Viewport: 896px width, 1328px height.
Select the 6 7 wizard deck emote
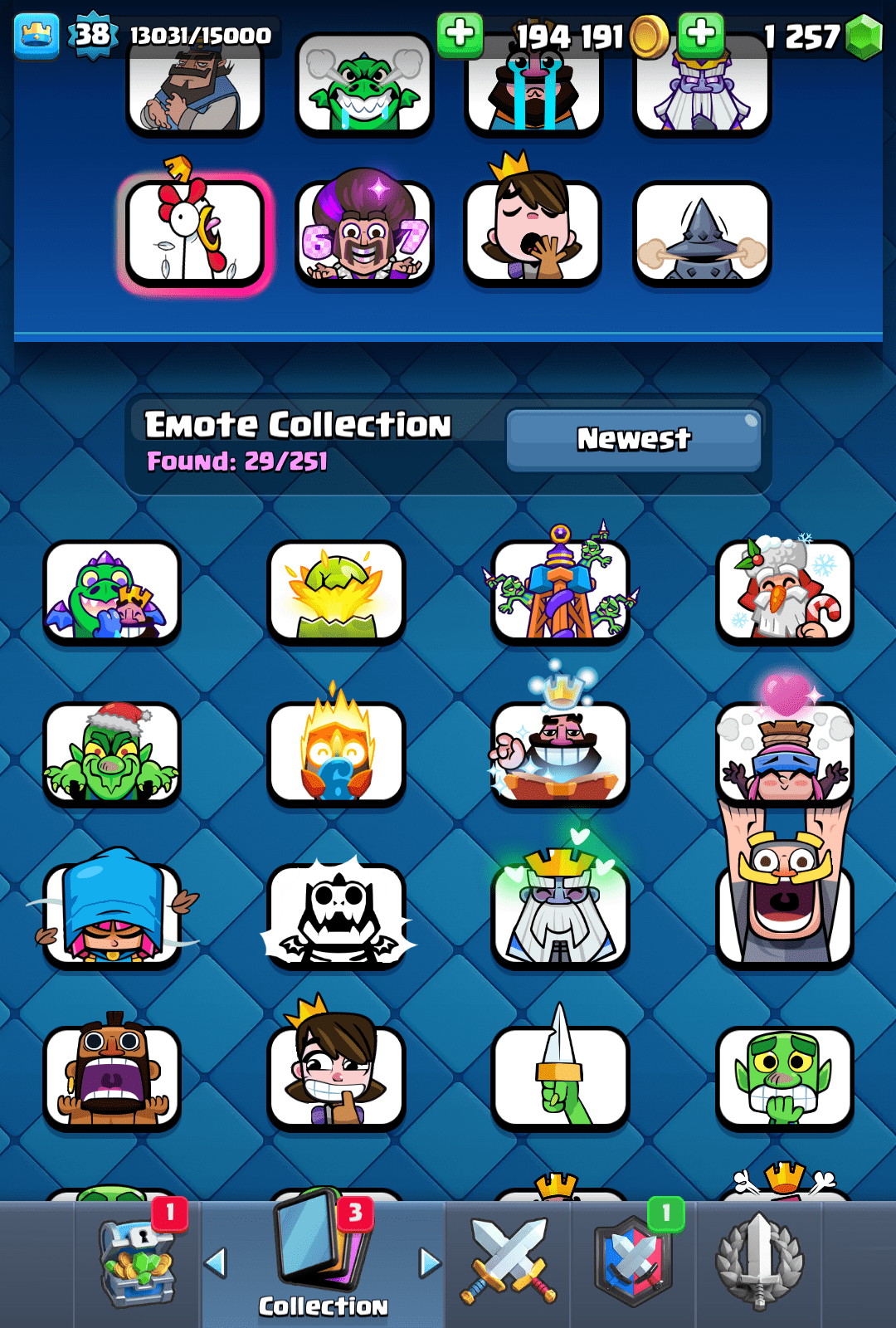click(x=364, y=234)
